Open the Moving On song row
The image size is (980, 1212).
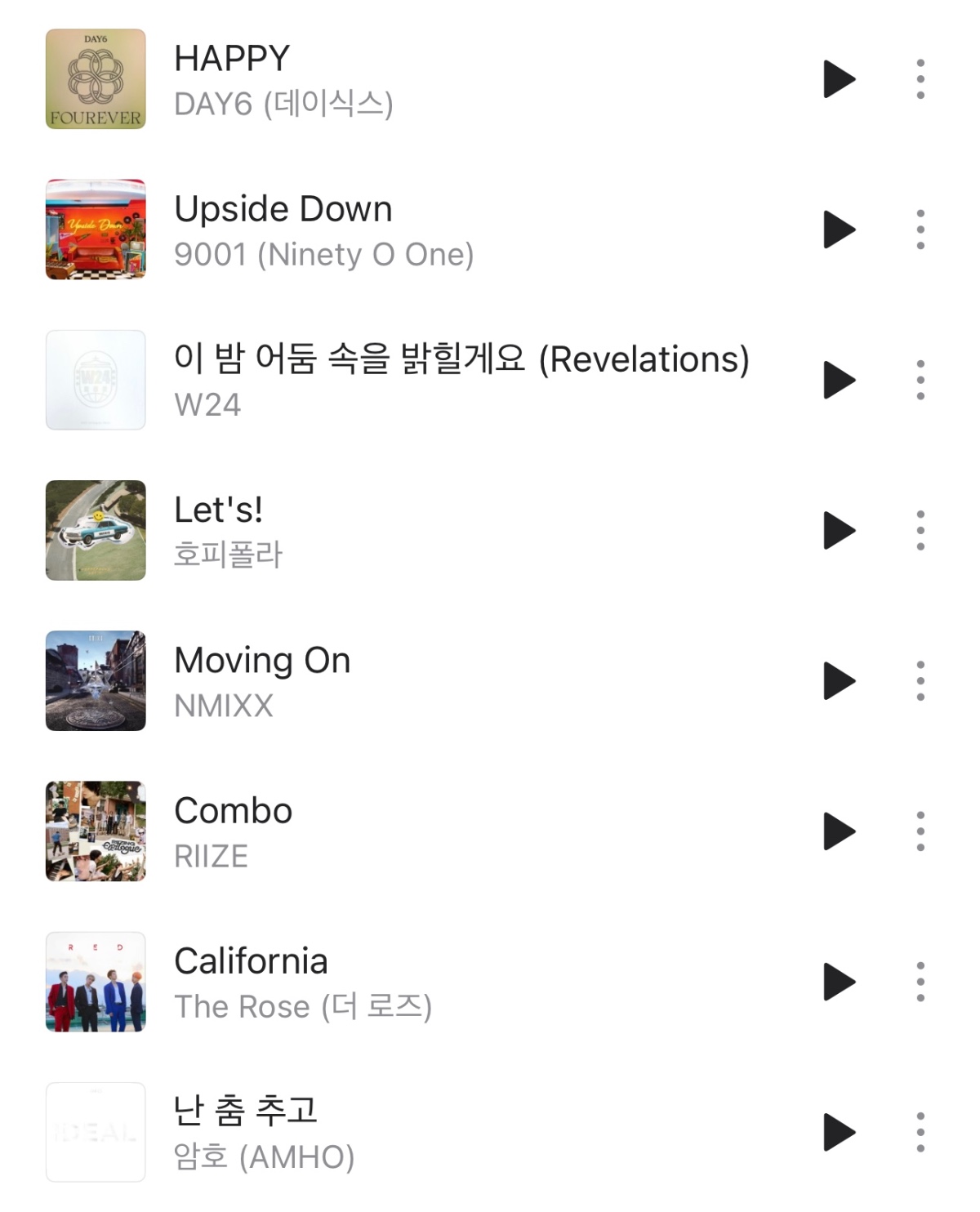408,680
